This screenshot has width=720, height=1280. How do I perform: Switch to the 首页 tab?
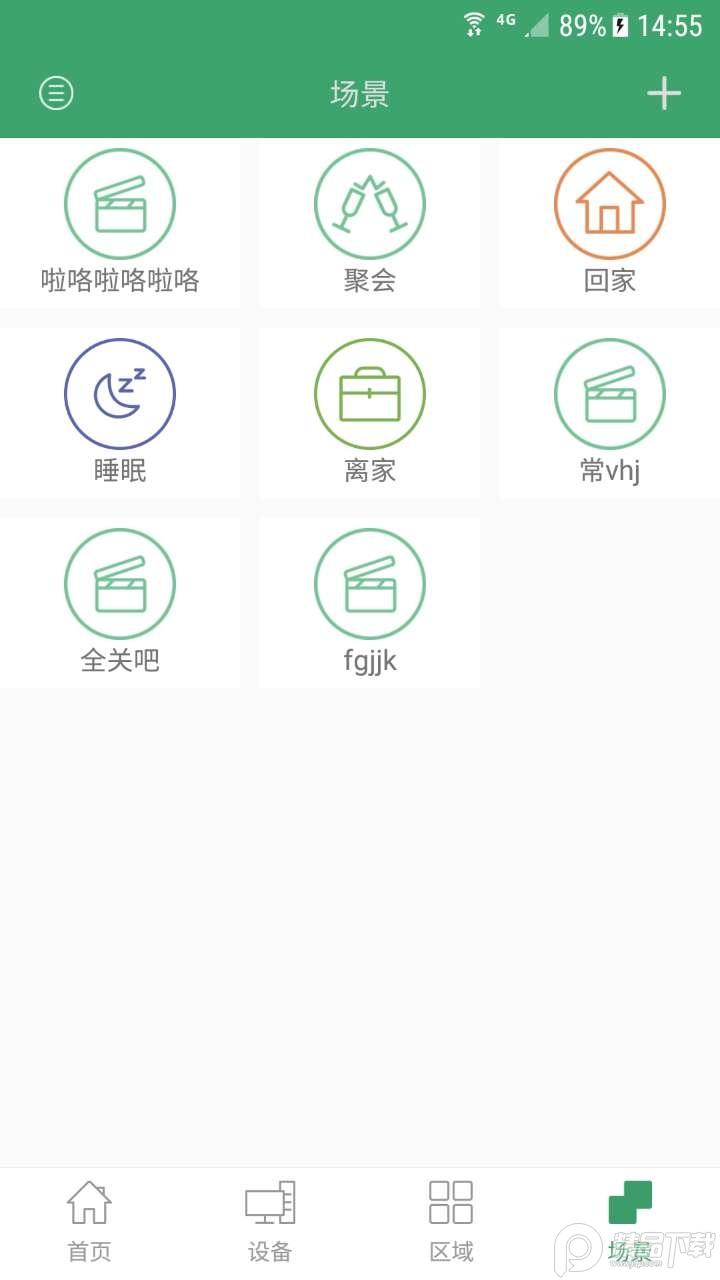[x=88, y=1218]
